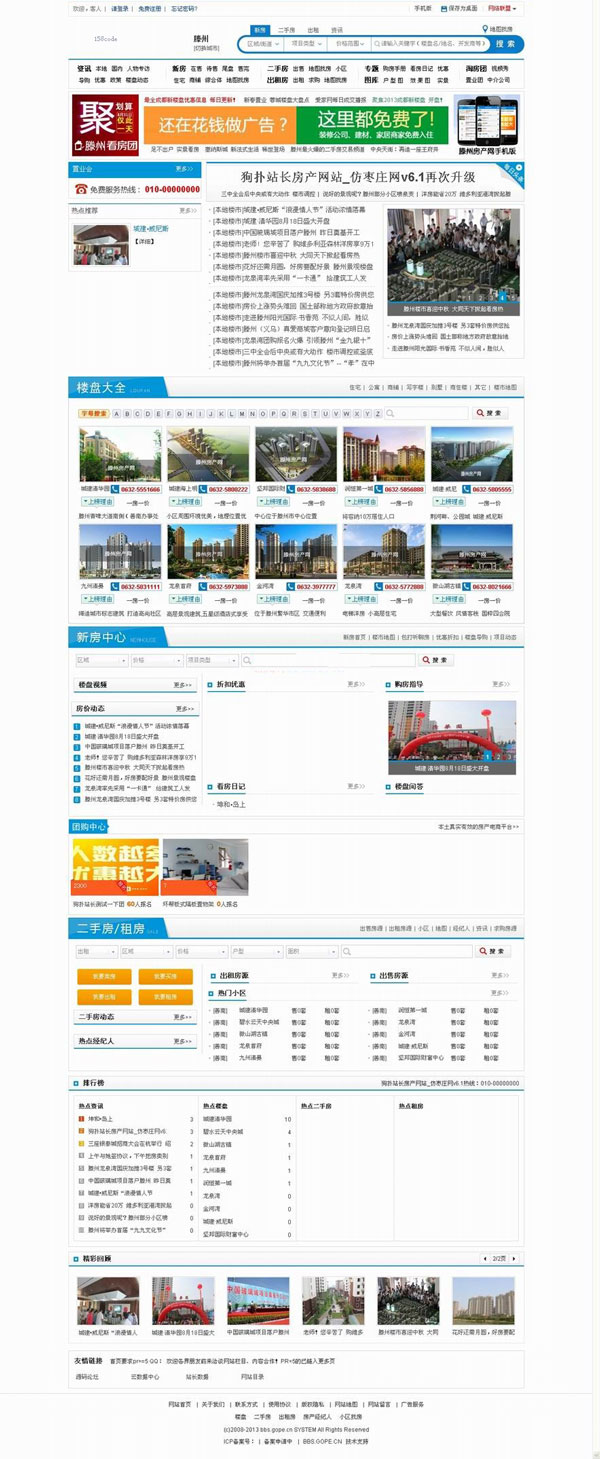The image size is (600, 1459).
Task: Open the 关于我们 footer link
Action: [211, 1404]
